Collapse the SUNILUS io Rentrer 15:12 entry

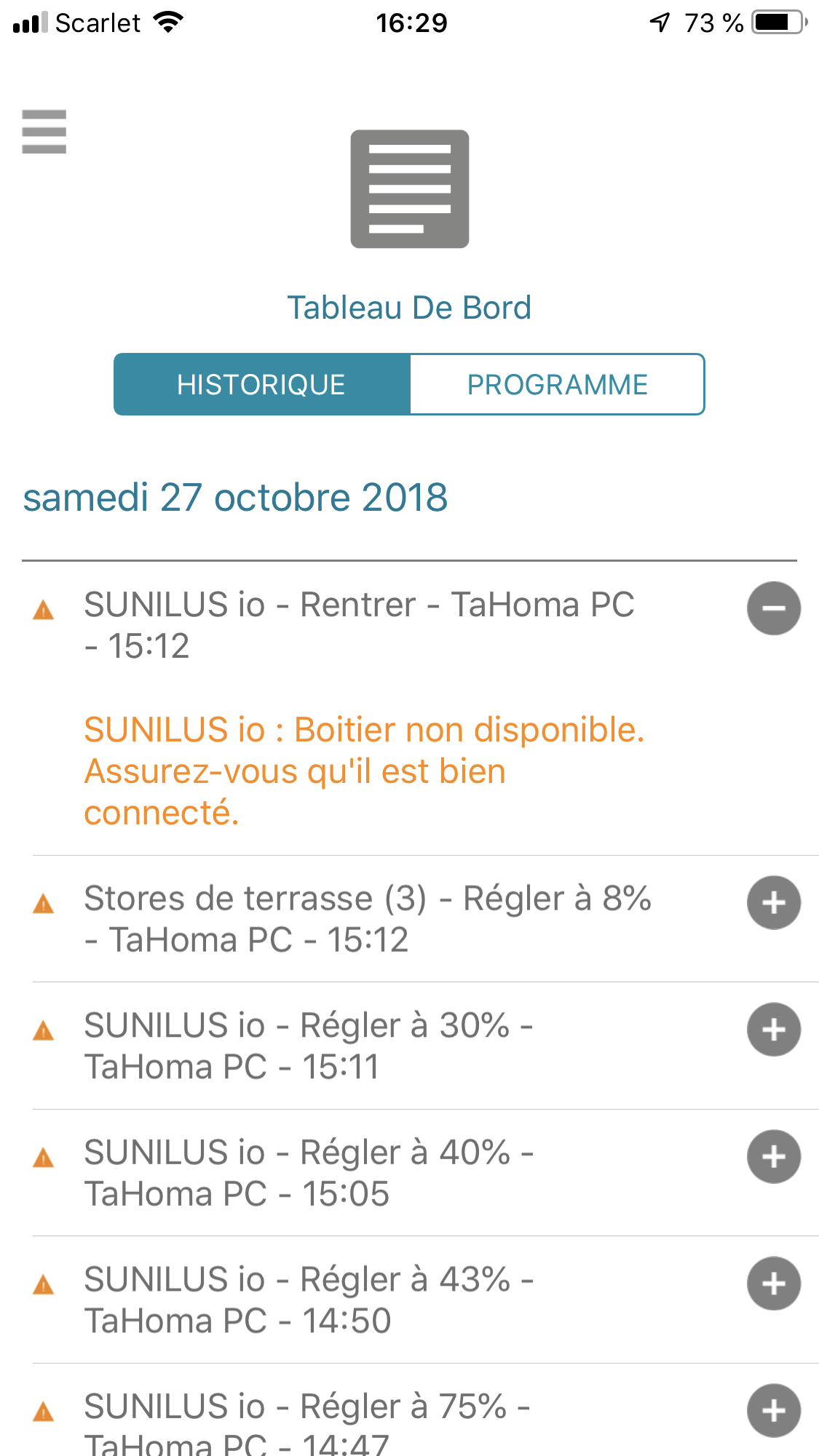pyautogui.click(x=773, y=608)
